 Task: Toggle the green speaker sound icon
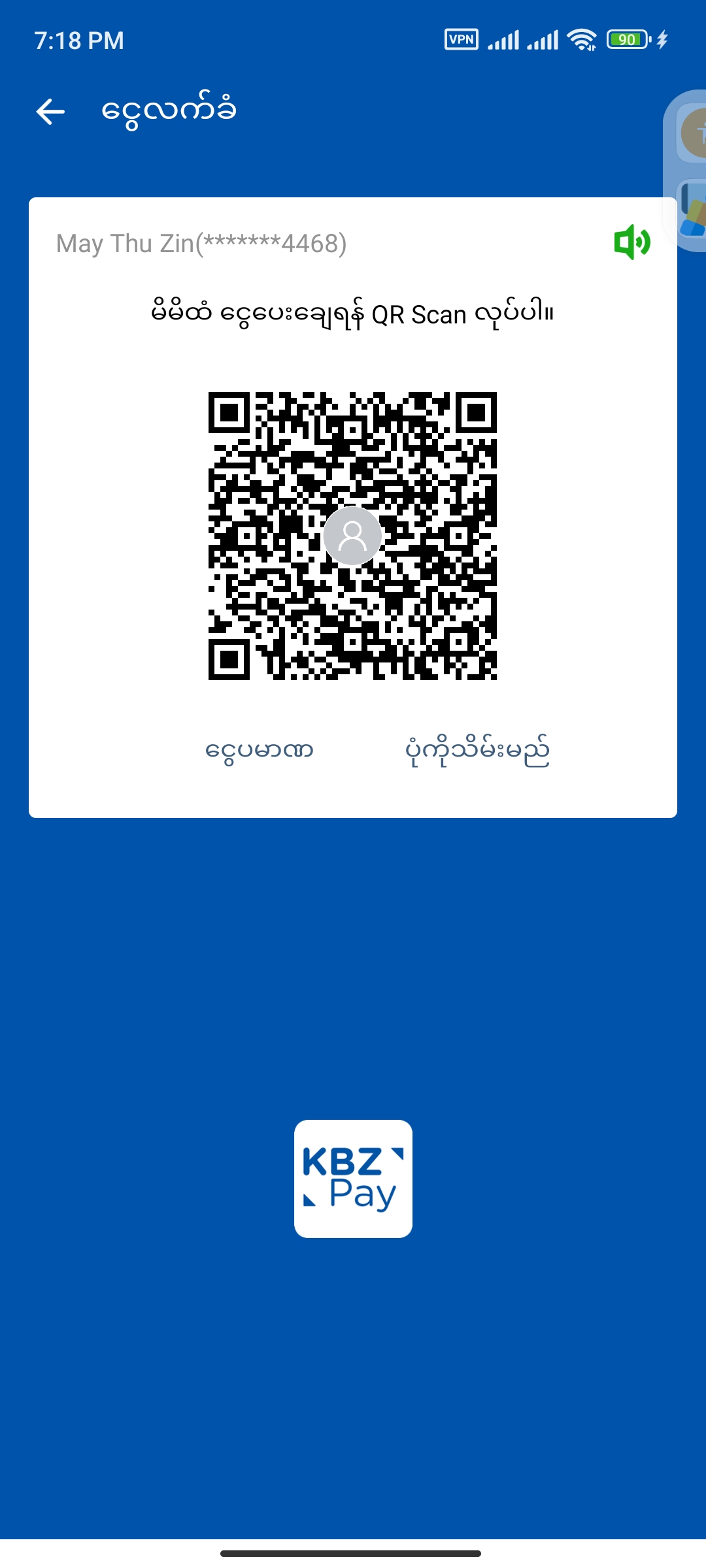pyautogui.click(x=631, y=242)
